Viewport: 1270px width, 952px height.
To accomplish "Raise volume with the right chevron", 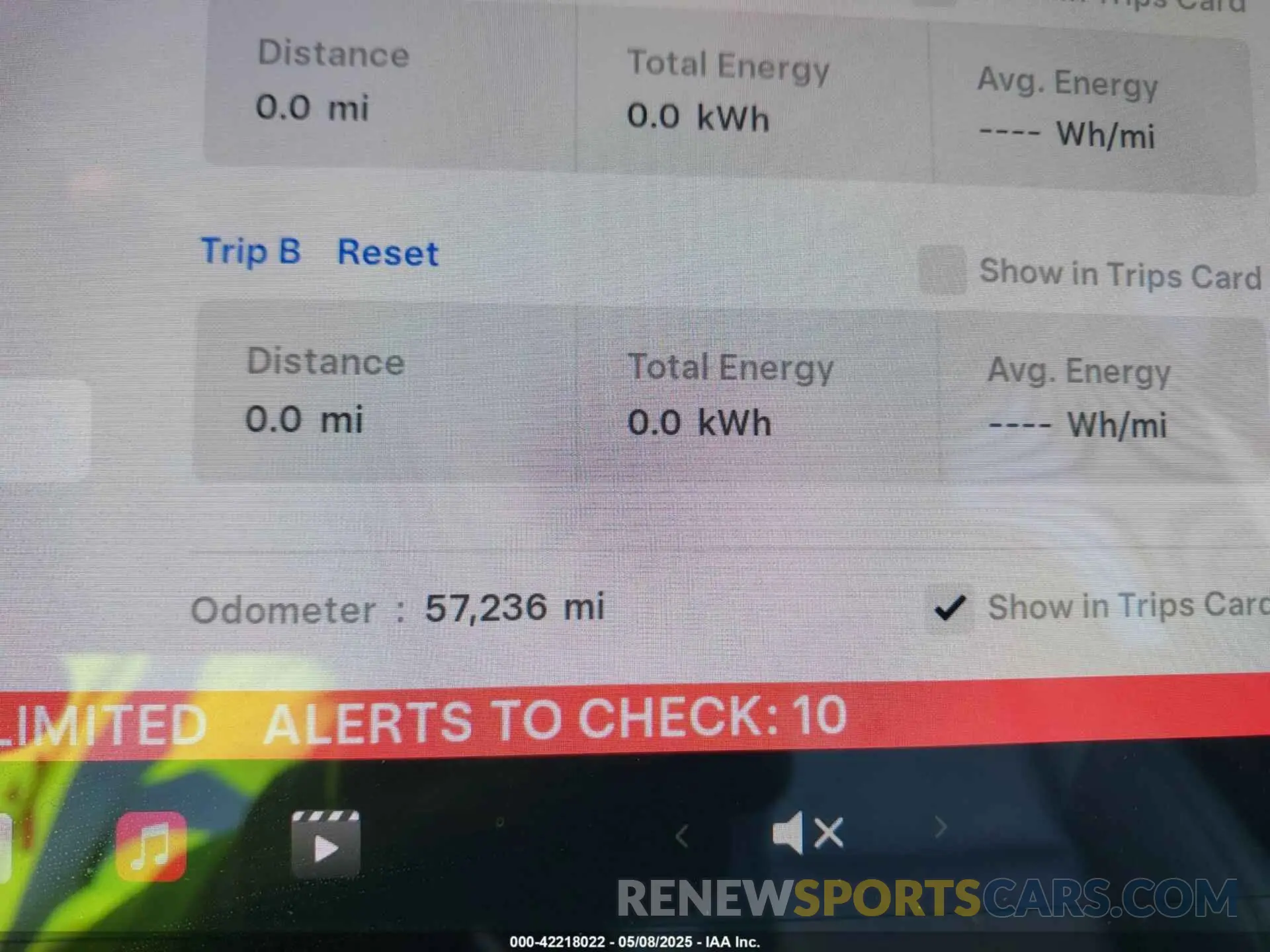I will [x=940, y=827].
